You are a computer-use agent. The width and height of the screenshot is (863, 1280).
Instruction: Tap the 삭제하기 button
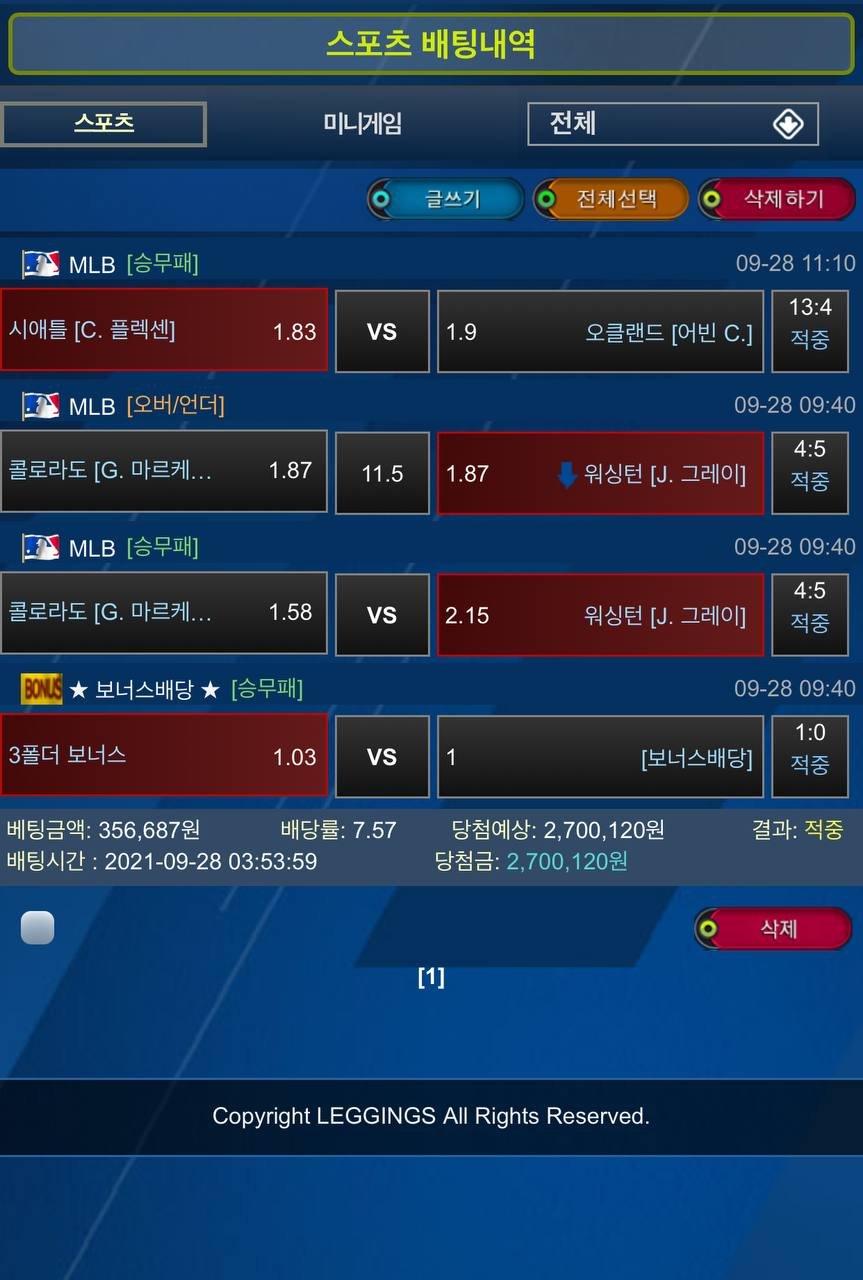[x=777, y=199]
